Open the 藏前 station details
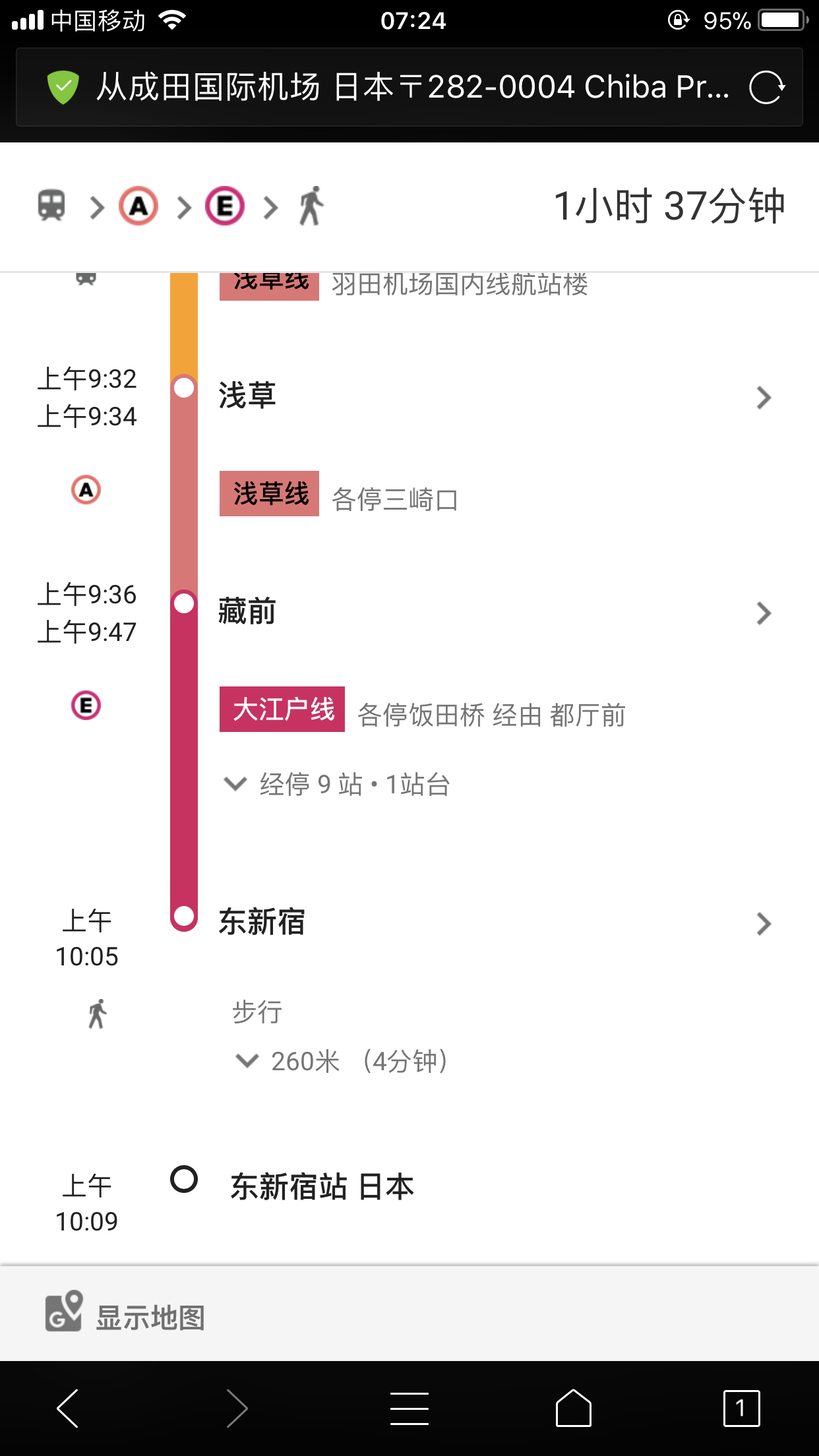Image resolution: width=819 pixels, height=1456 pixels. pyautogui.click(x=495, y=613)
